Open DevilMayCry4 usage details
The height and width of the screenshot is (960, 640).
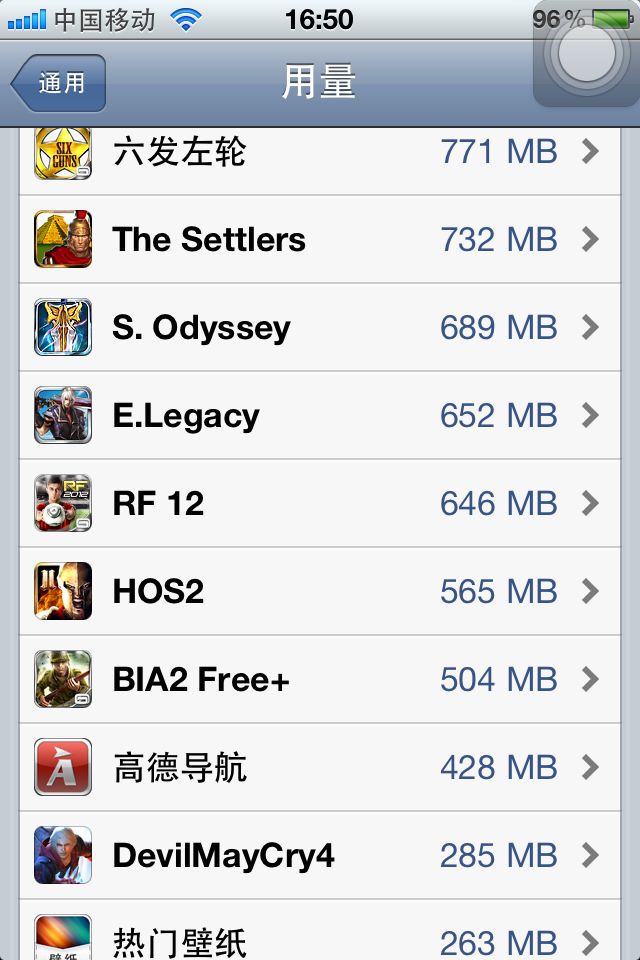pyautogui.click(x=320, y=856)
